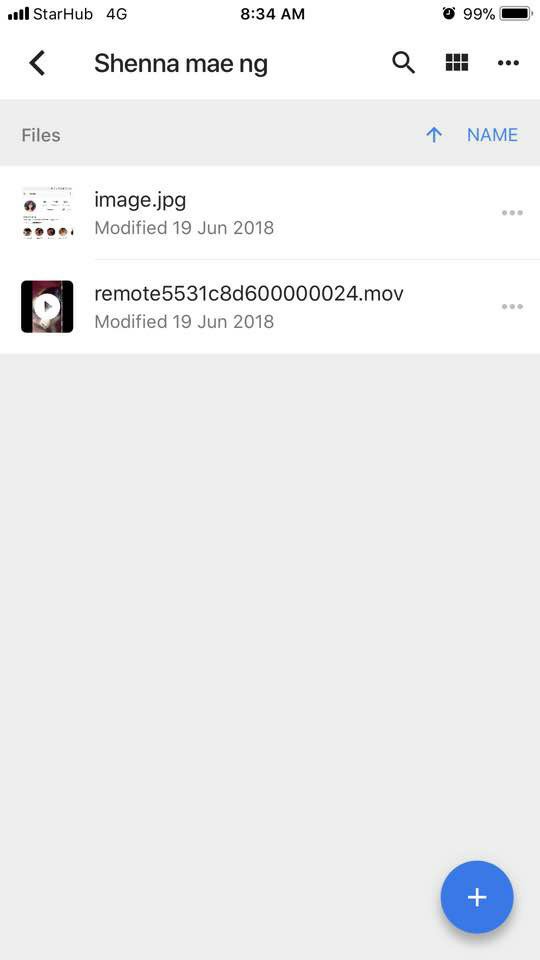Open more options for image.jpg
The image size is (540, 960).
(x=512, y=213)
